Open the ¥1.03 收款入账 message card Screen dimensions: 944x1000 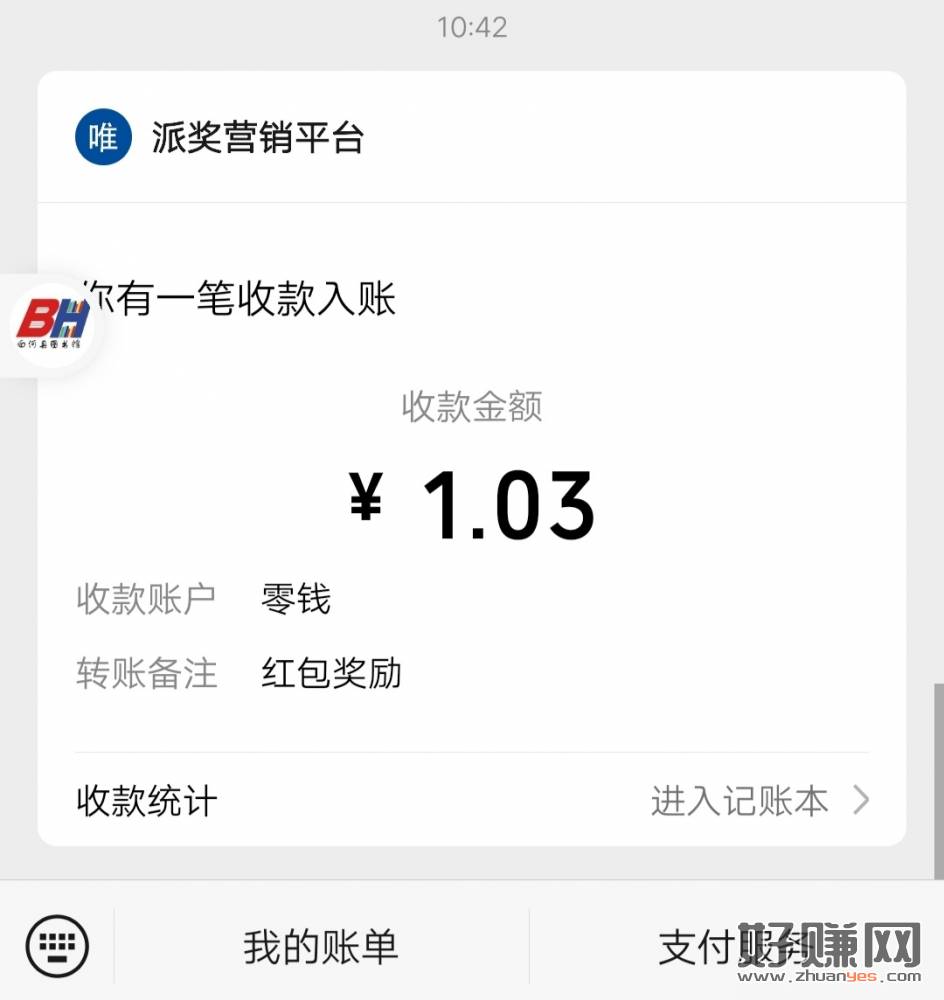[472, 500]
